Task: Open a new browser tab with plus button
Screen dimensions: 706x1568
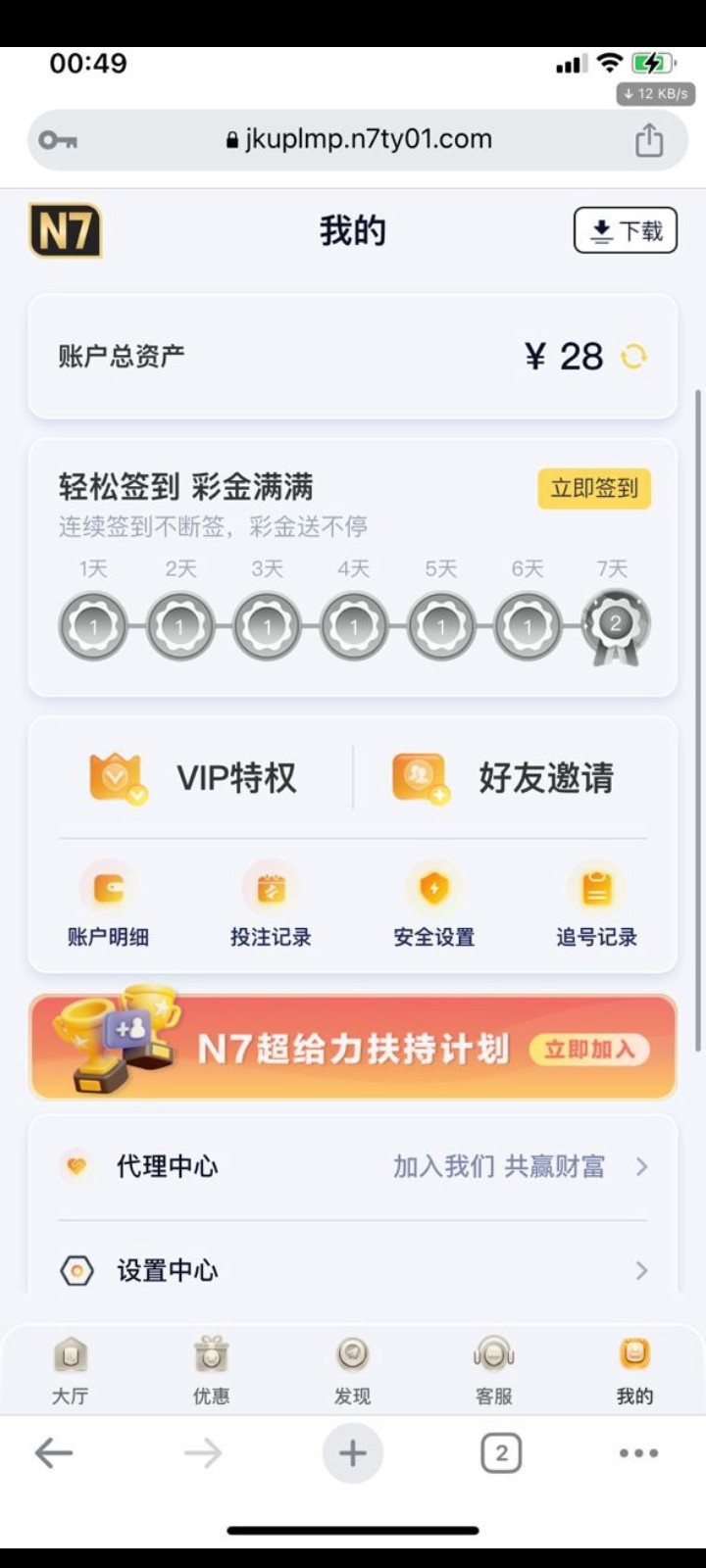Action: [x=353, y=1452]
